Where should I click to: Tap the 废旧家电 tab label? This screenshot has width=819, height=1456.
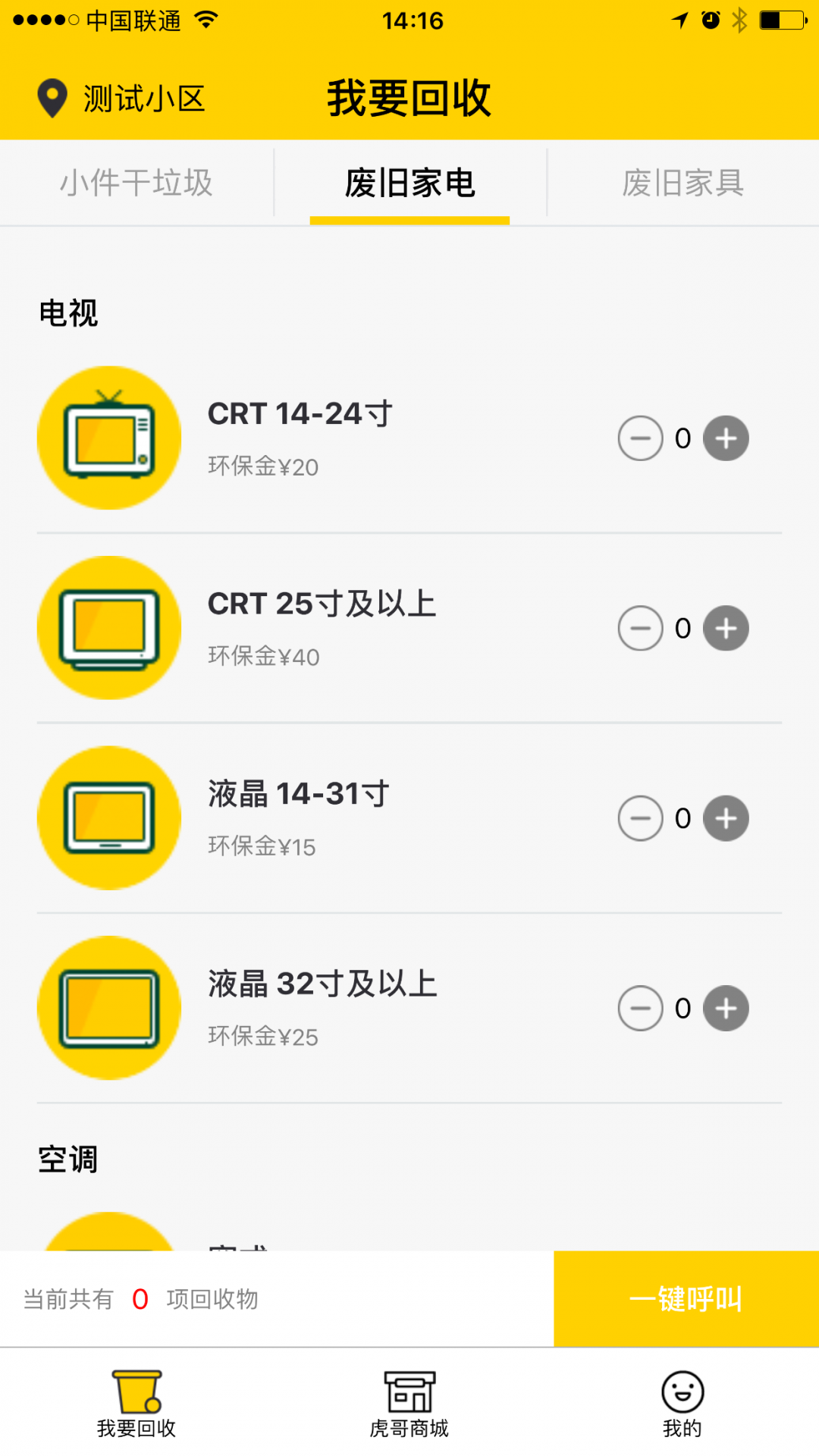409,182
